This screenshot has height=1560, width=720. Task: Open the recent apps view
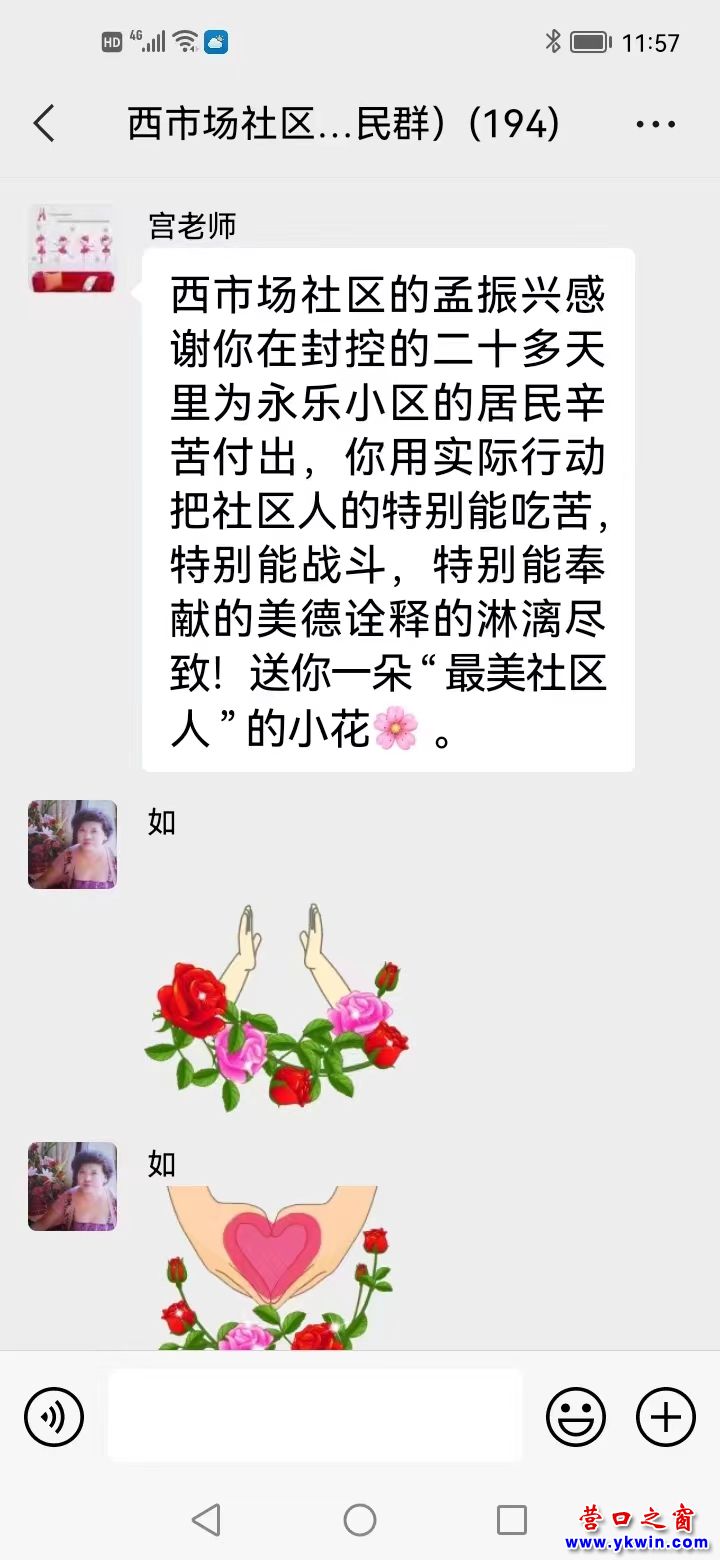point(512,1520)
